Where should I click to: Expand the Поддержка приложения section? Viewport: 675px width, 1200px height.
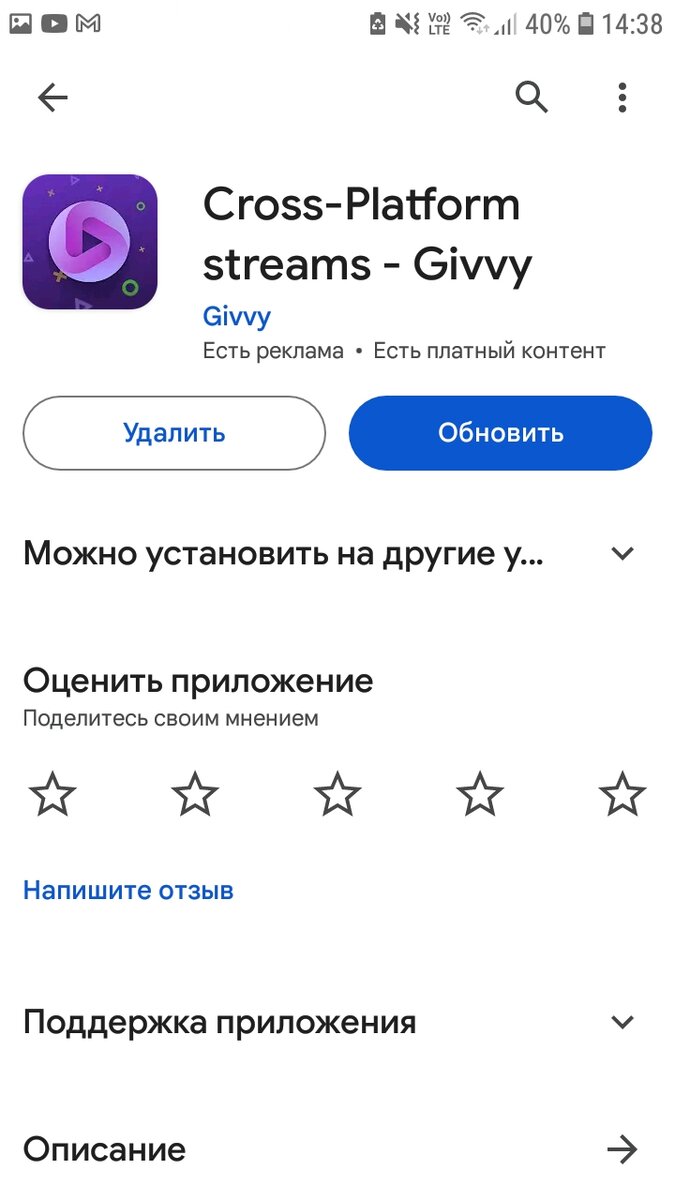point(622,1022)
